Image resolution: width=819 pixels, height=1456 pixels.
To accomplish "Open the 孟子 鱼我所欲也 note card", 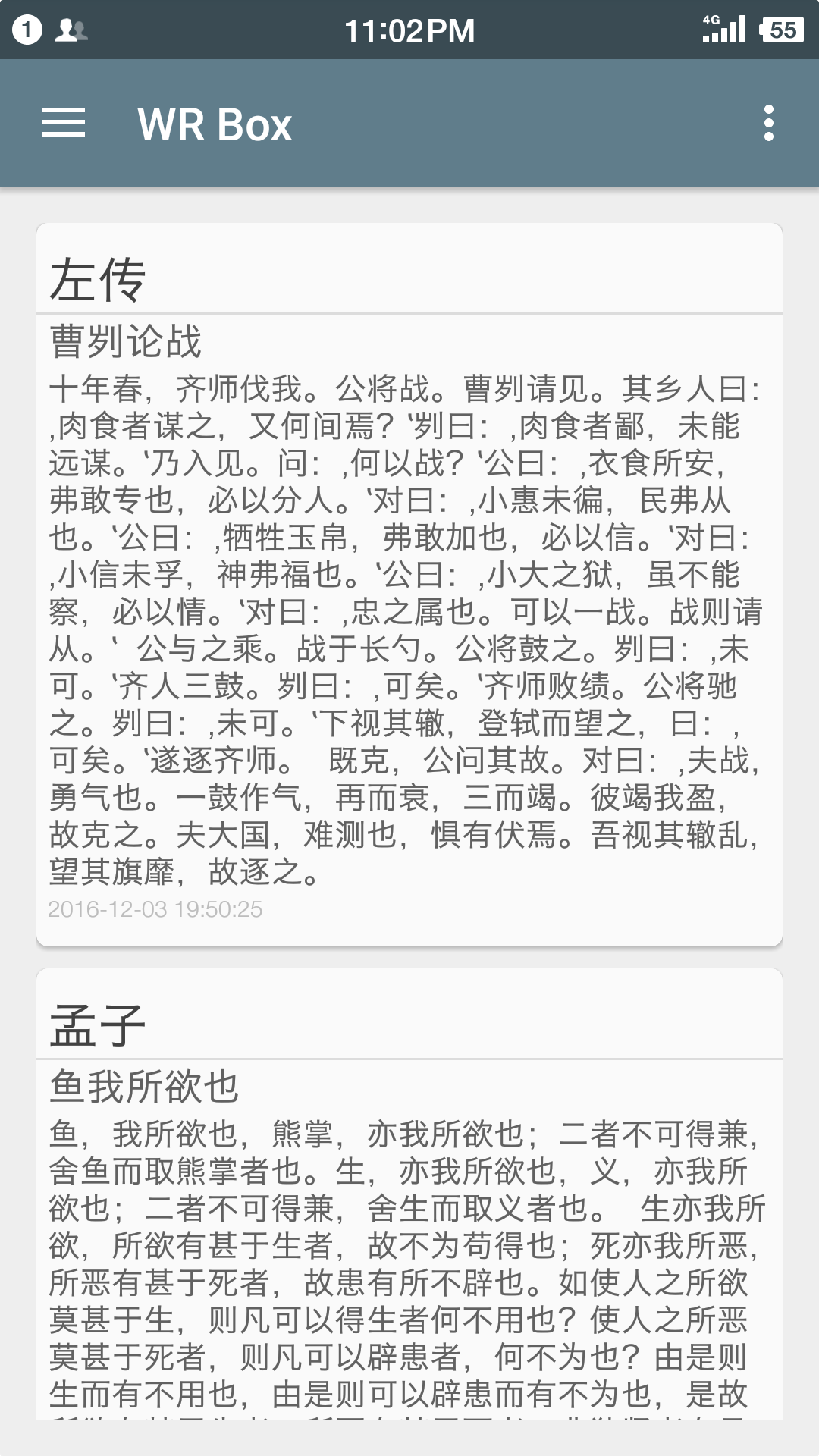I will point(409,1213).
